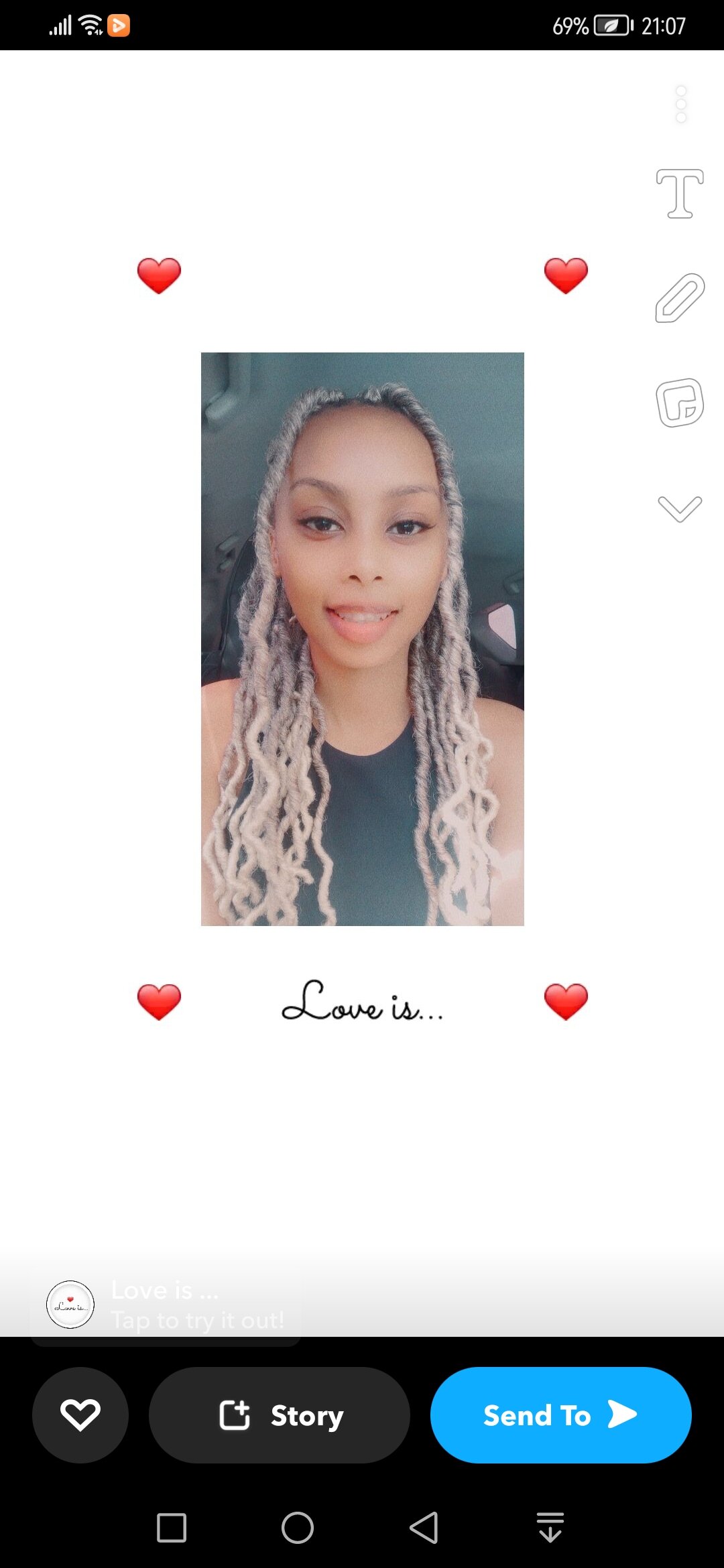This screenshot has height=1568, width=724.
Task: Open the three-dot overflow menu
Action: (680, 104)
